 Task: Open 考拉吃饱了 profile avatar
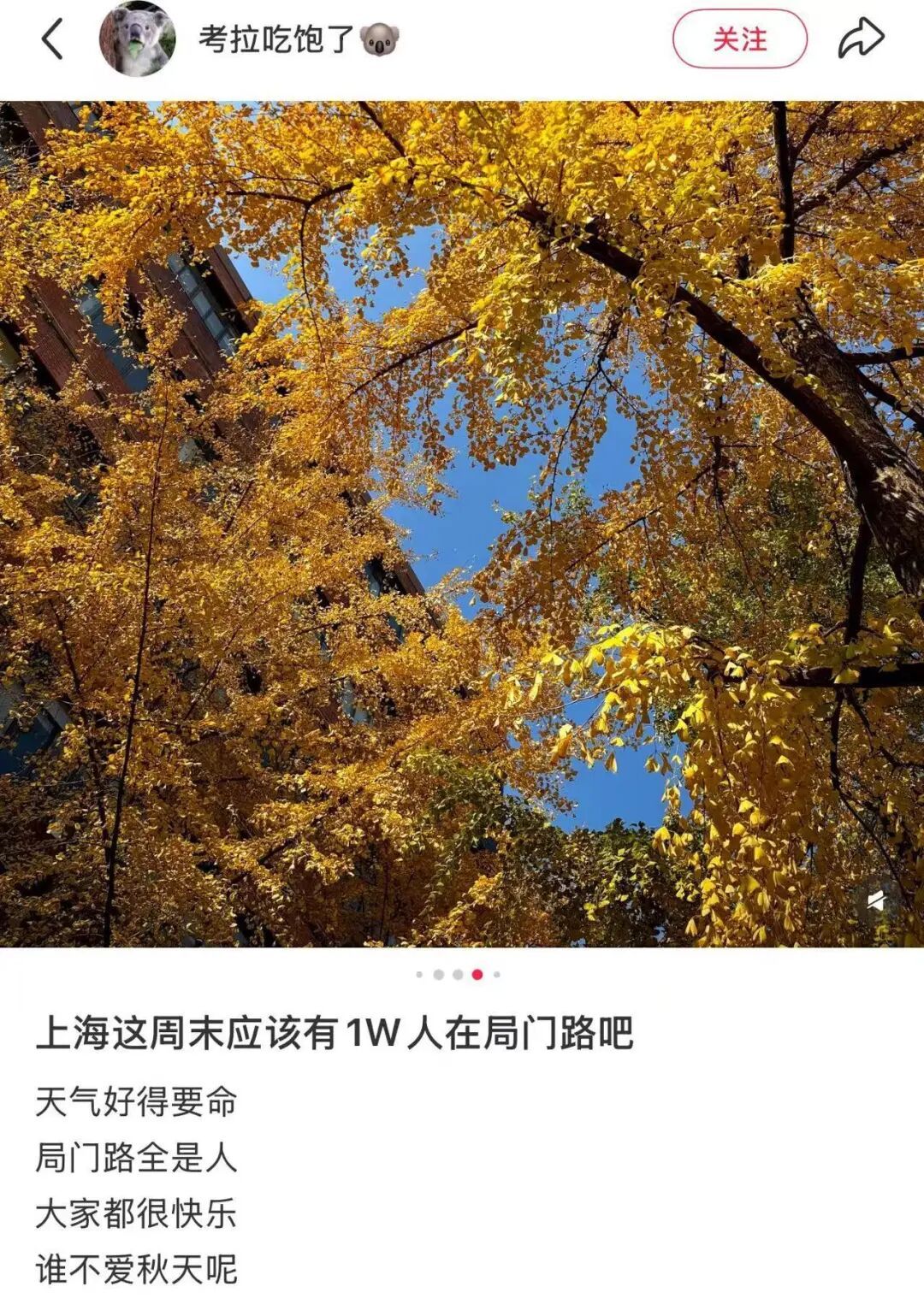[x=137, y=39]
